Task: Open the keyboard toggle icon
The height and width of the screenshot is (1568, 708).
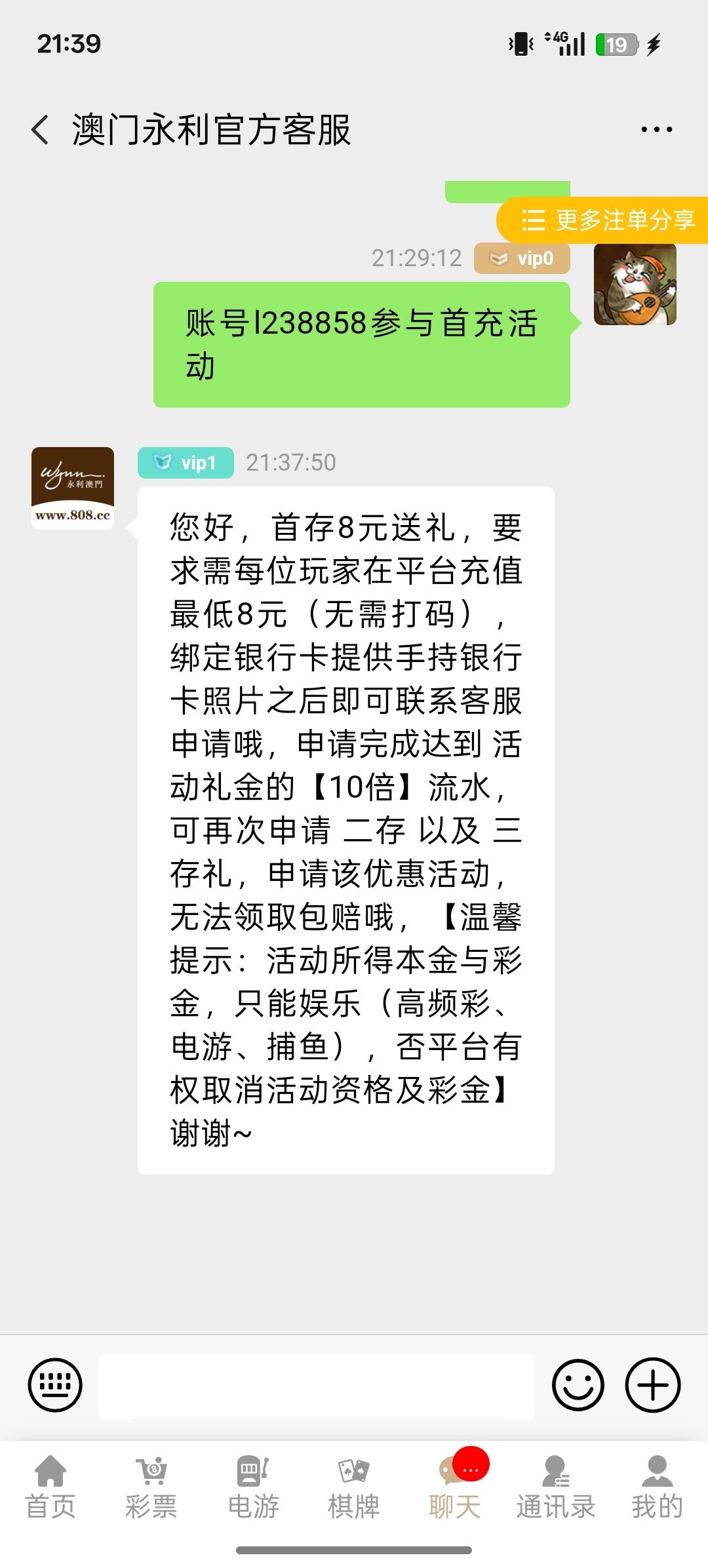Action: (55, 1384)
